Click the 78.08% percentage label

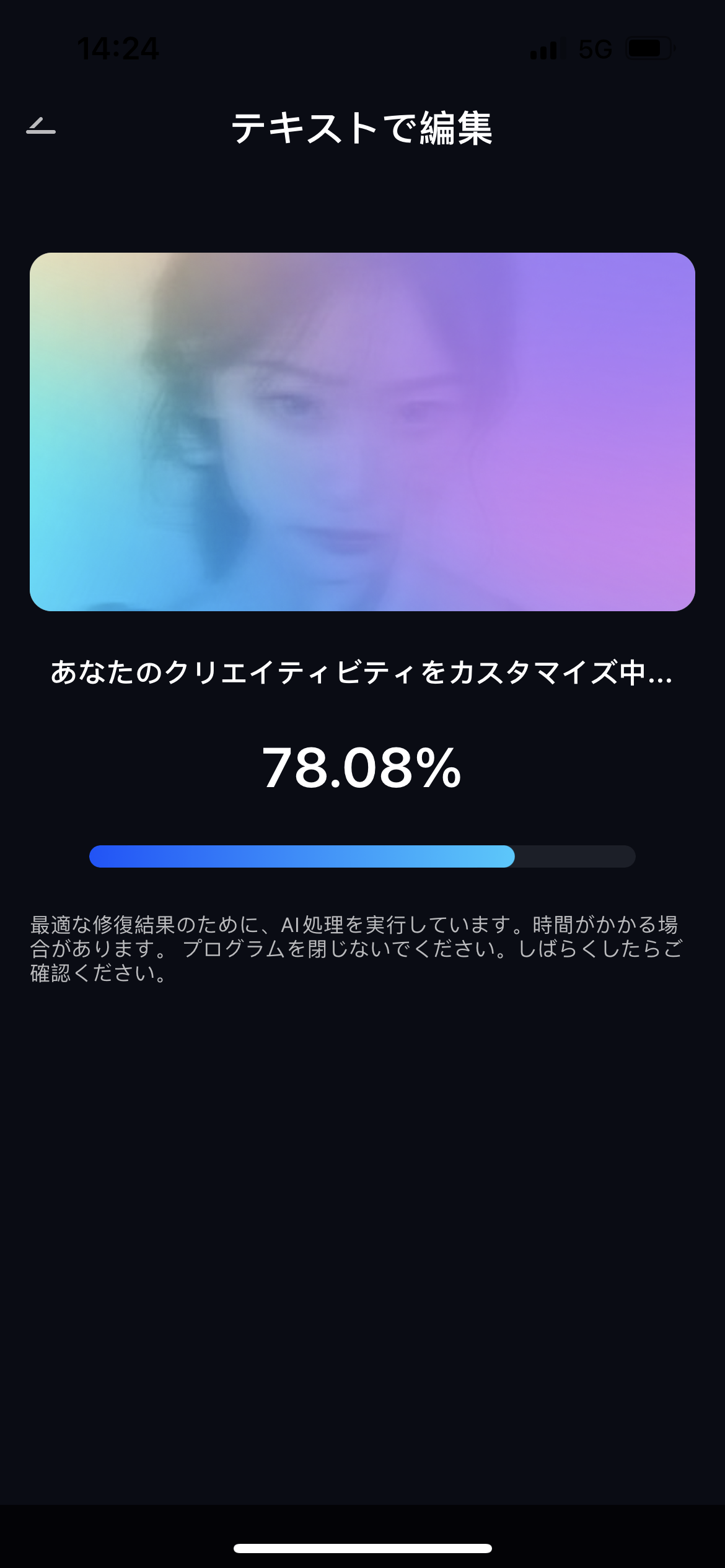[362, 770]
